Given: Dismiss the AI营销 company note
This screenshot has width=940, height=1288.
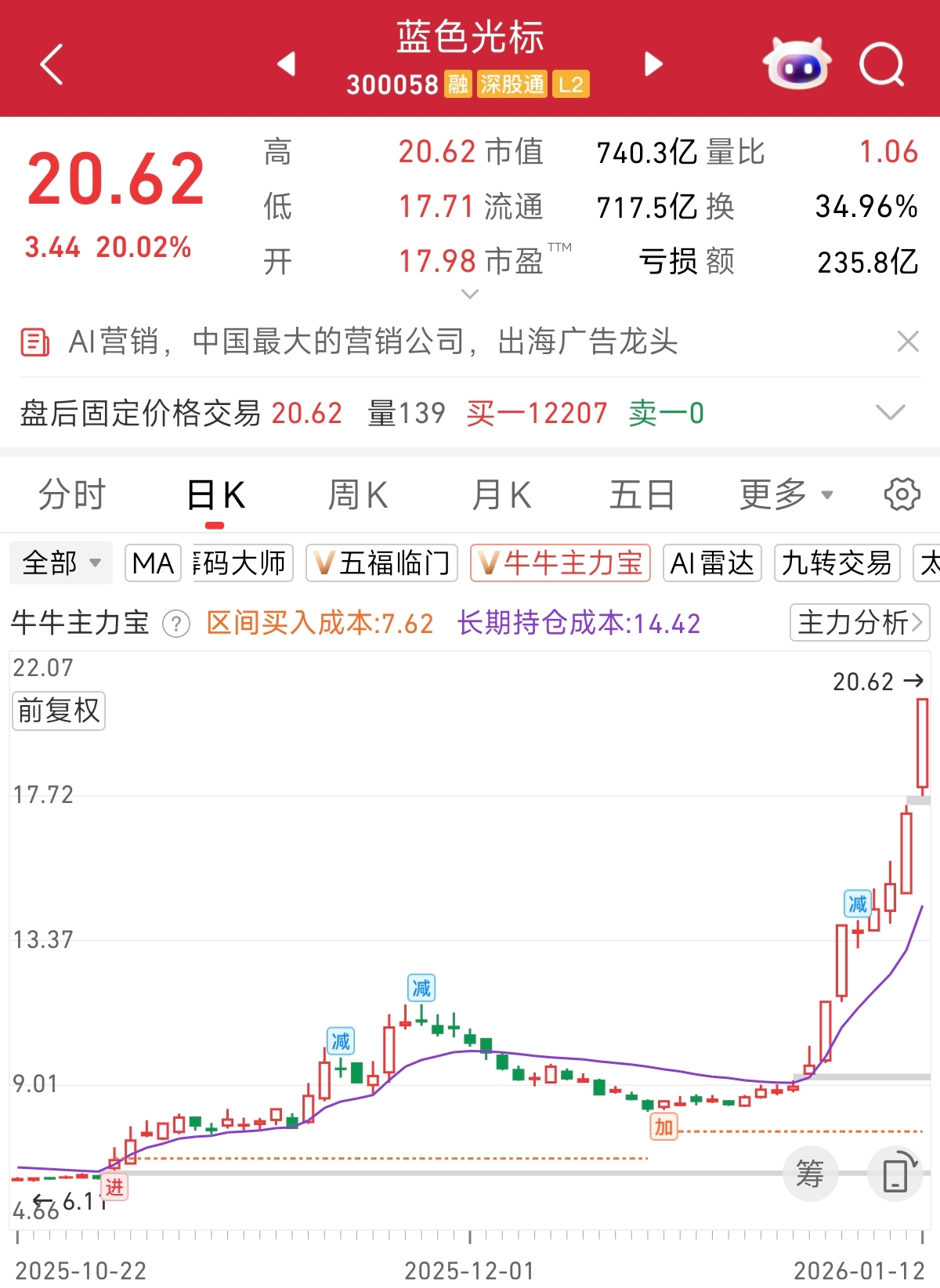Looking at the screenshot, I should 908,342.
